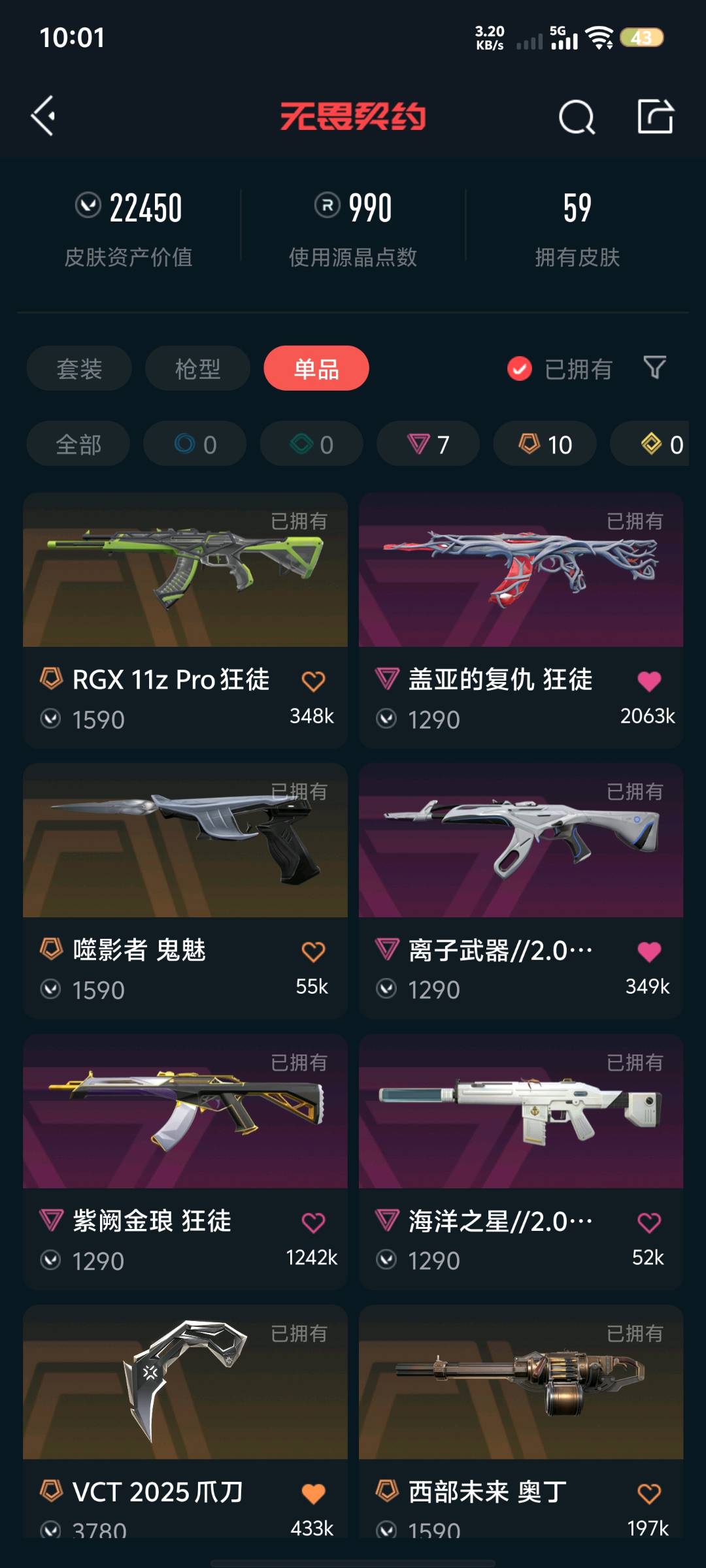Like the 紫阙金琅 狂徒 skin
Viewport: 706px width, 1568px height.
(313, 1222)
